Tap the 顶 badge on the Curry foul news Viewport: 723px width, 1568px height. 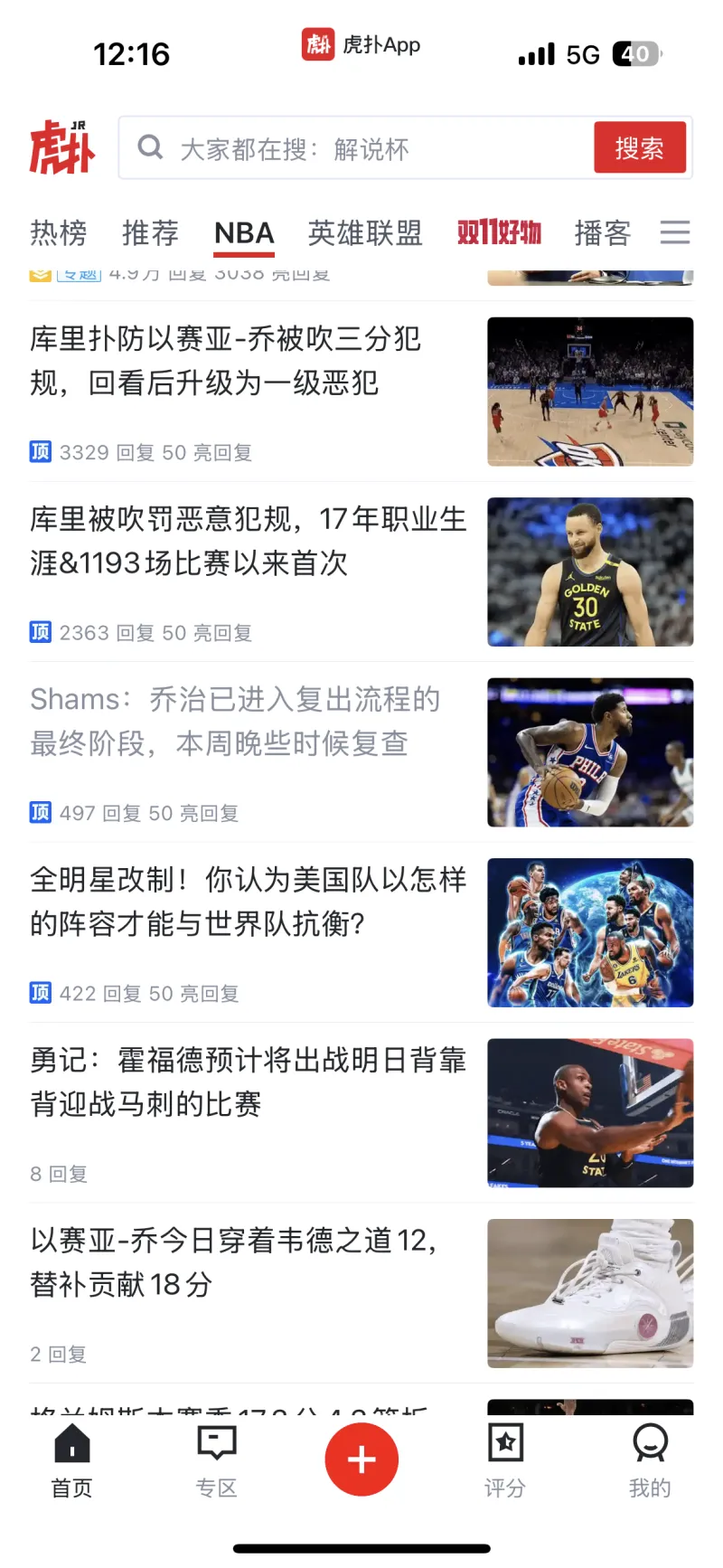pos(40,451)
